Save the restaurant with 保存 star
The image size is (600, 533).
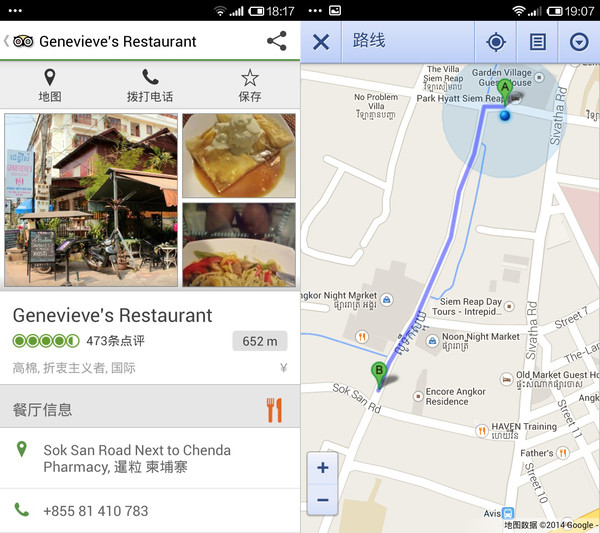click(249, 86)
